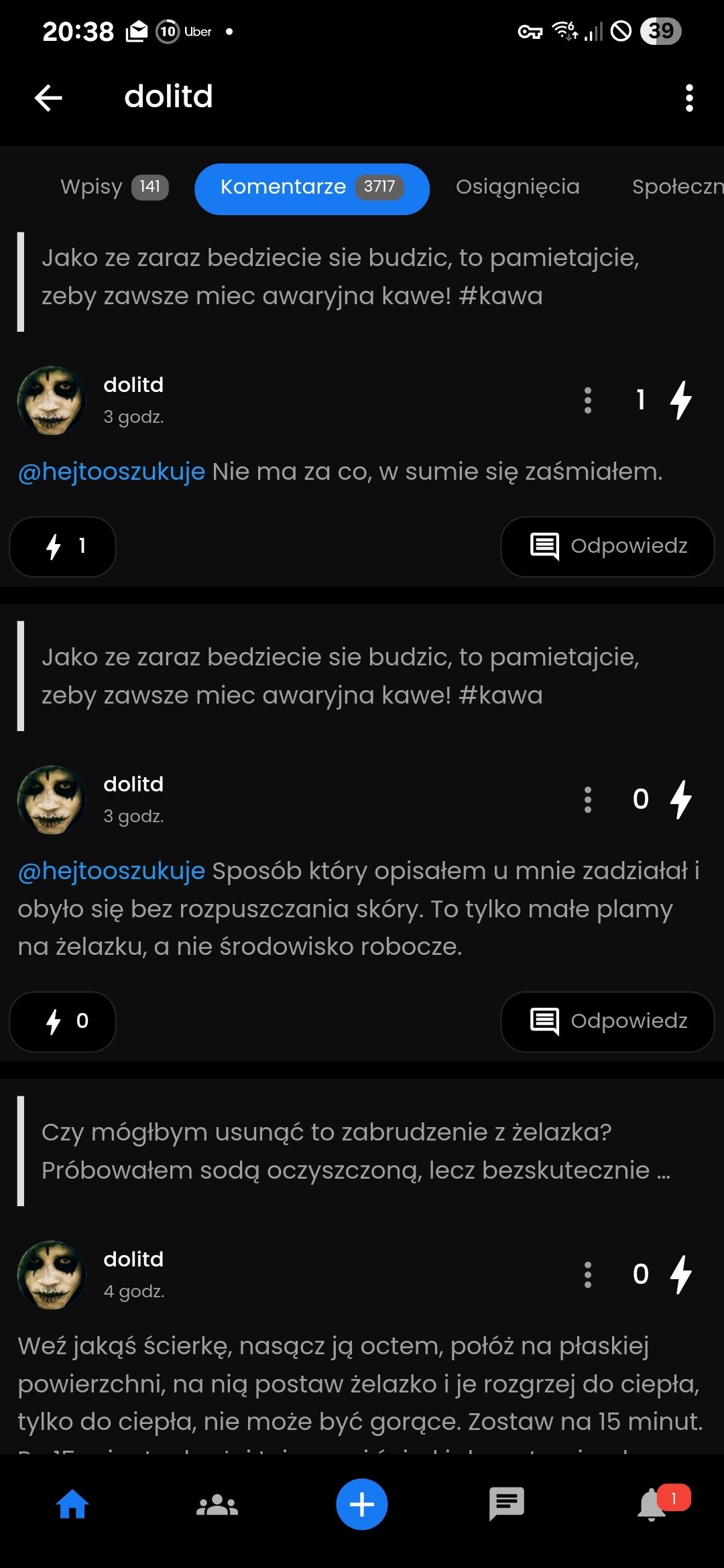Tap the lightning bolt on the second comment

(682, 799)
